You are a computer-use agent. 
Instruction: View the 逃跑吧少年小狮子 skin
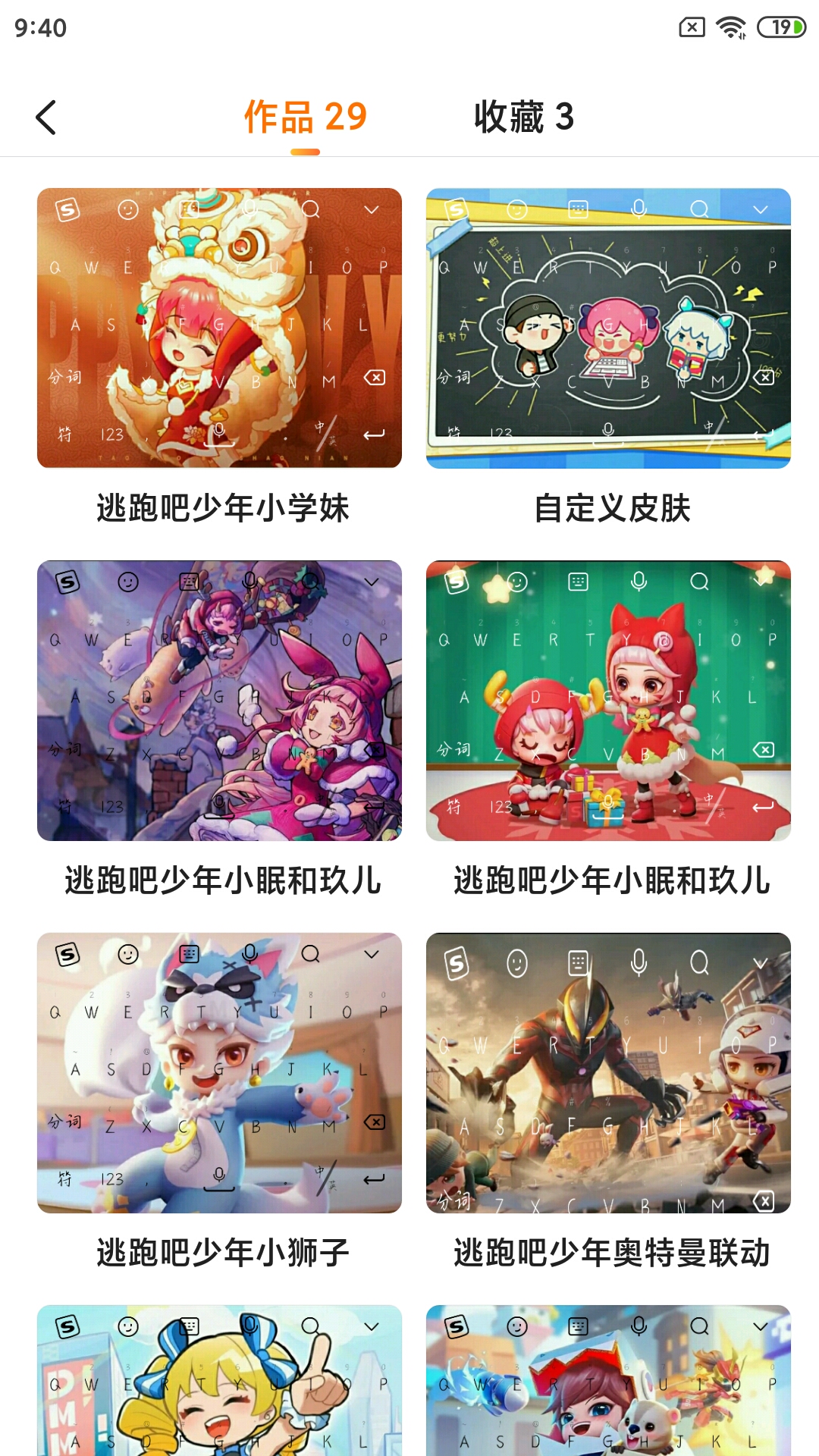[219, 1072]
